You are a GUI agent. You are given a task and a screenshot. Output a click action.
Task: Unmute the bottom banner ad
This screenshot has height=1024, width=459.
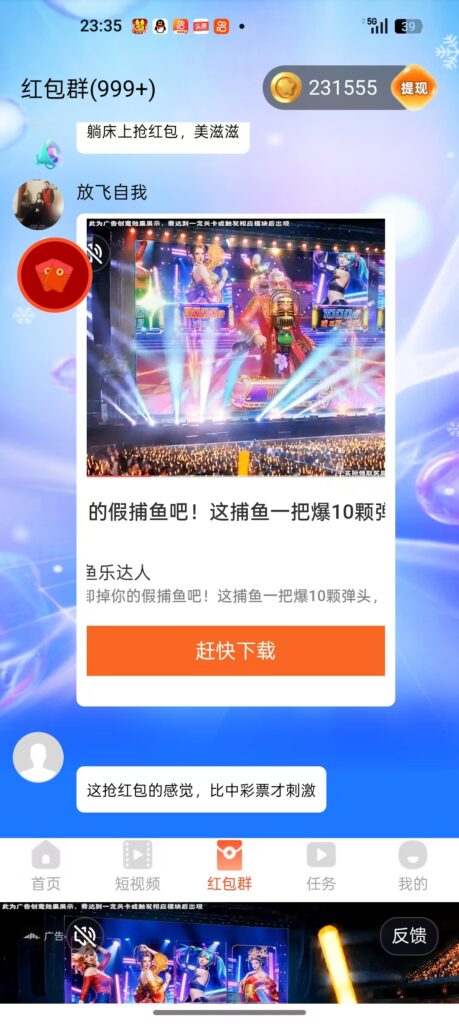[x=84, y=936]
